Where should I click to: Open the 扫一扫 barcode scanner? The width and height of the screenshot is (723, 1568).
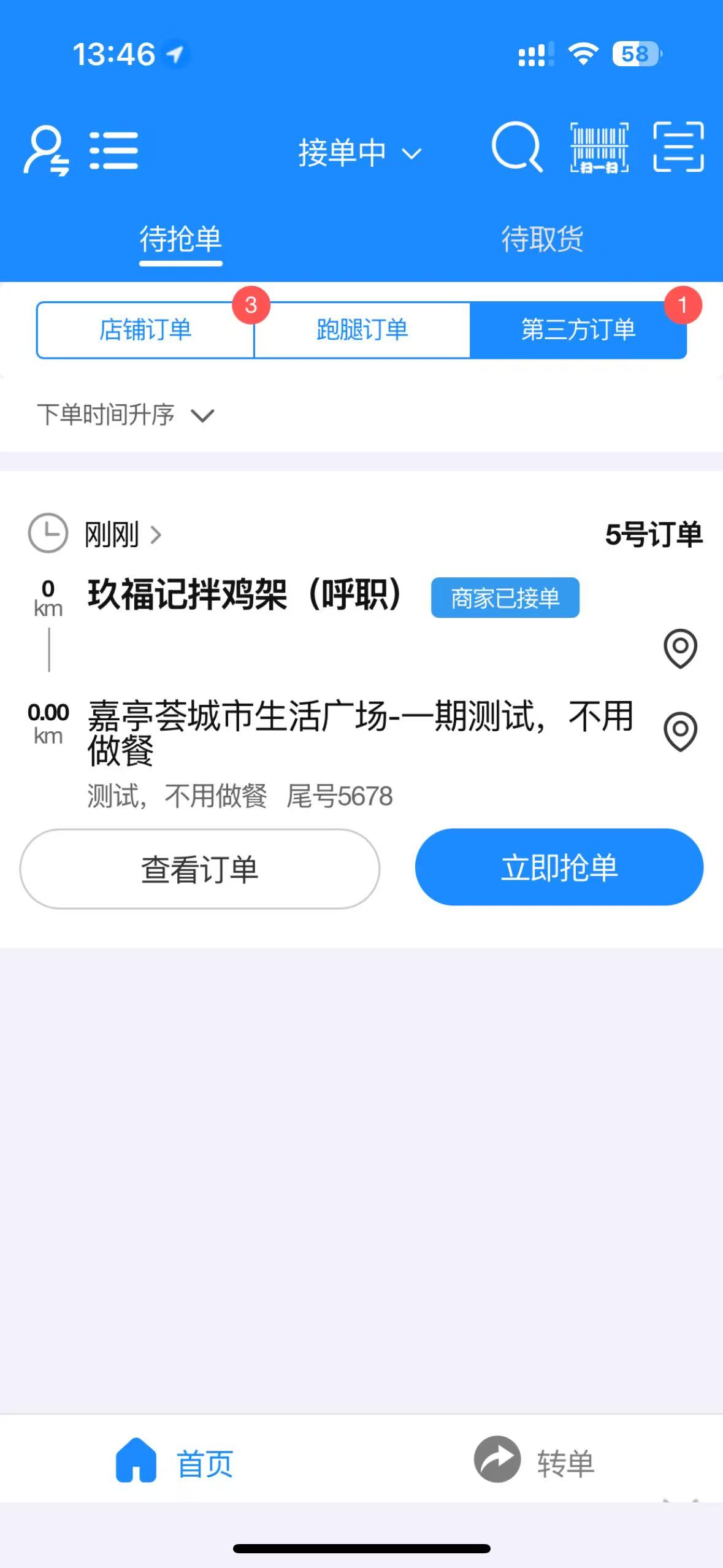599,148
